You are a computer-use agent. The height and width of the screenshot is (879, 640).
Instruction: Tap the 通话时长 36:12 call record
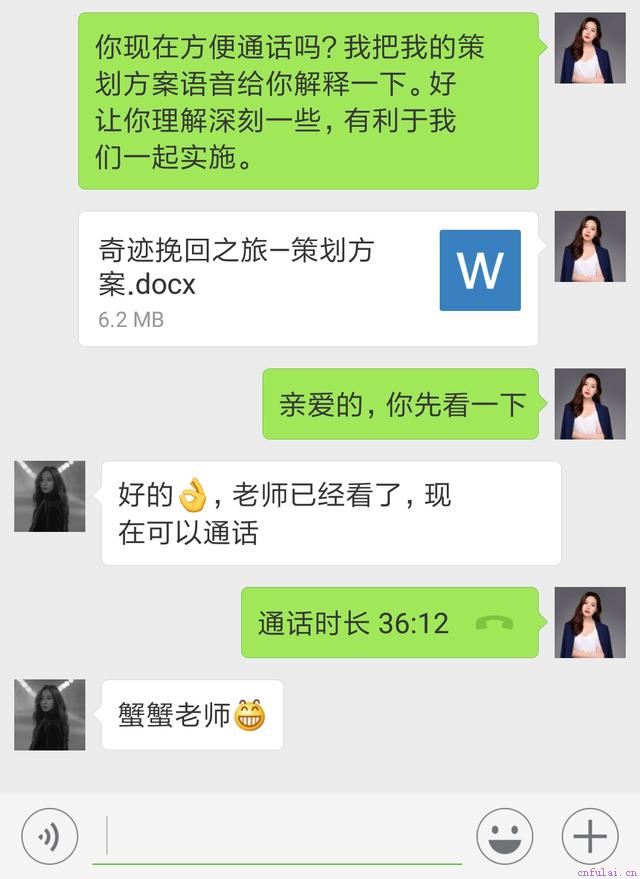click(389, 623)
